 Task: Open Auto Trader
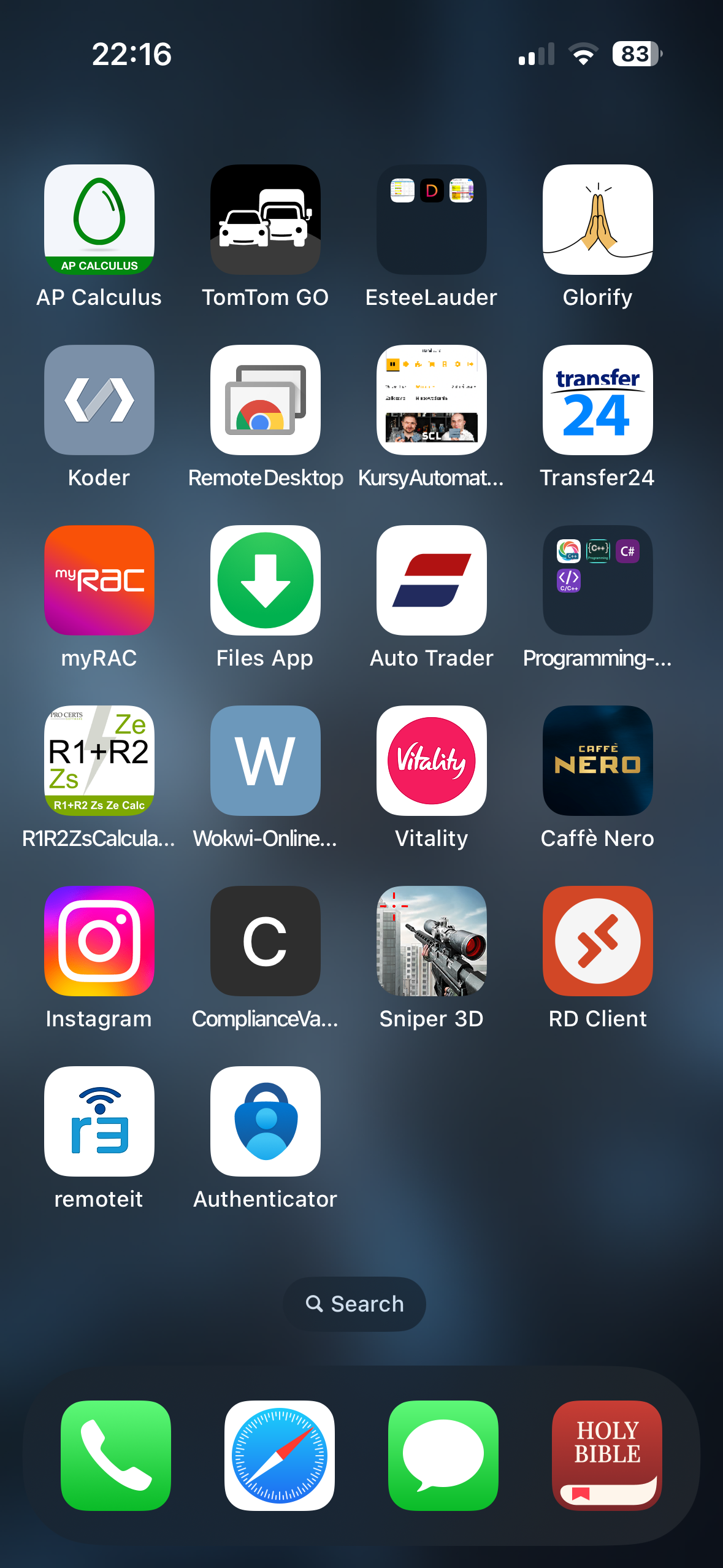click(432, 580)
